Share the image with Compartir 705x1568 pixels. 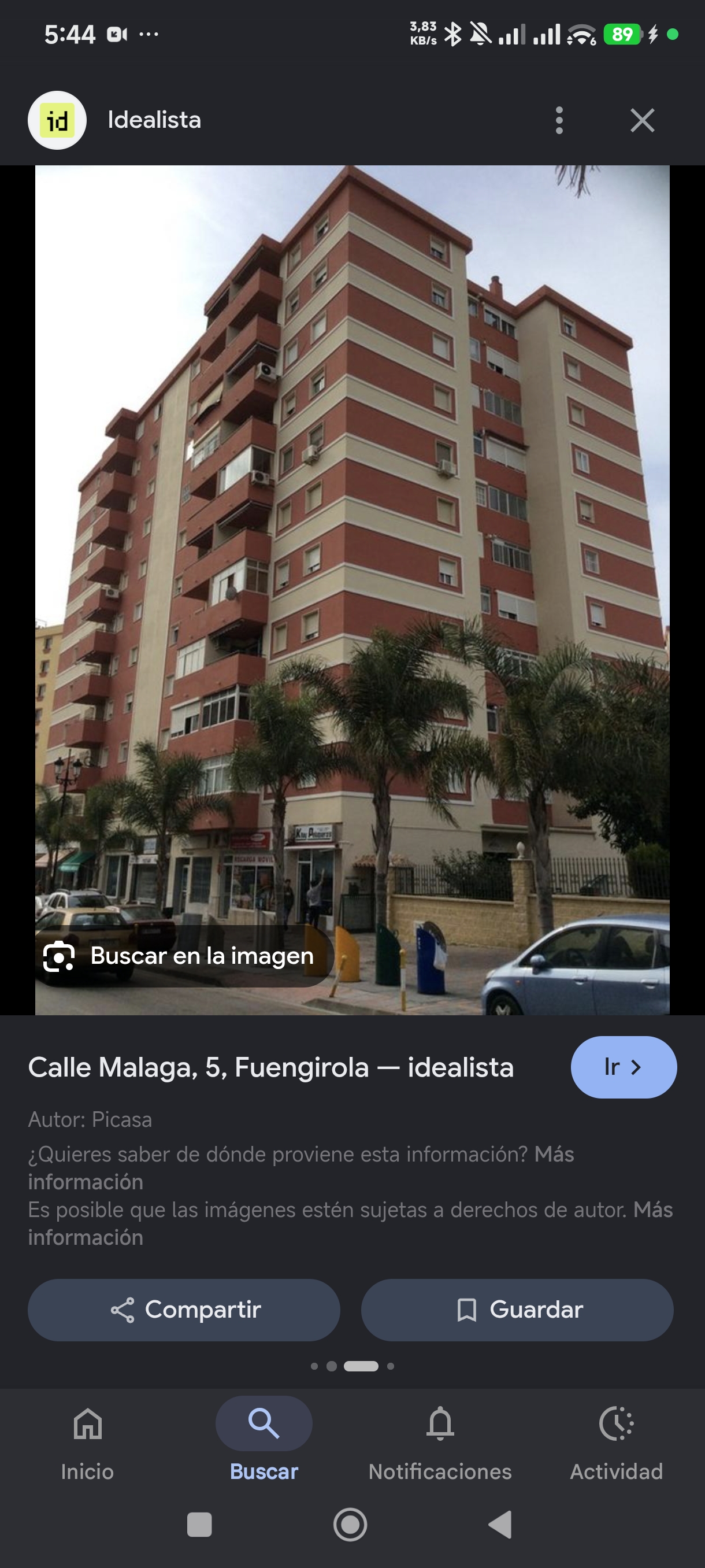(x=184, y=1310)
